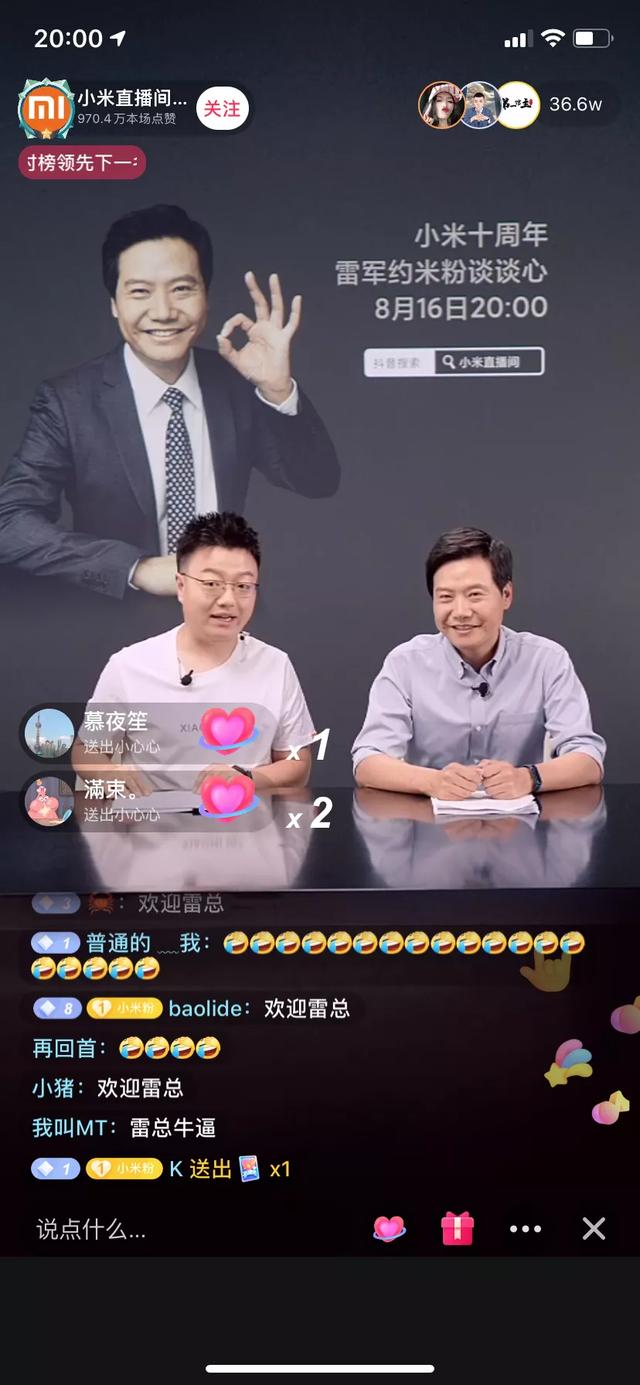Open baolide's comment 欢迎雷总
The width and height of the screenshot is (640, 1385).
coord(260,1008)
